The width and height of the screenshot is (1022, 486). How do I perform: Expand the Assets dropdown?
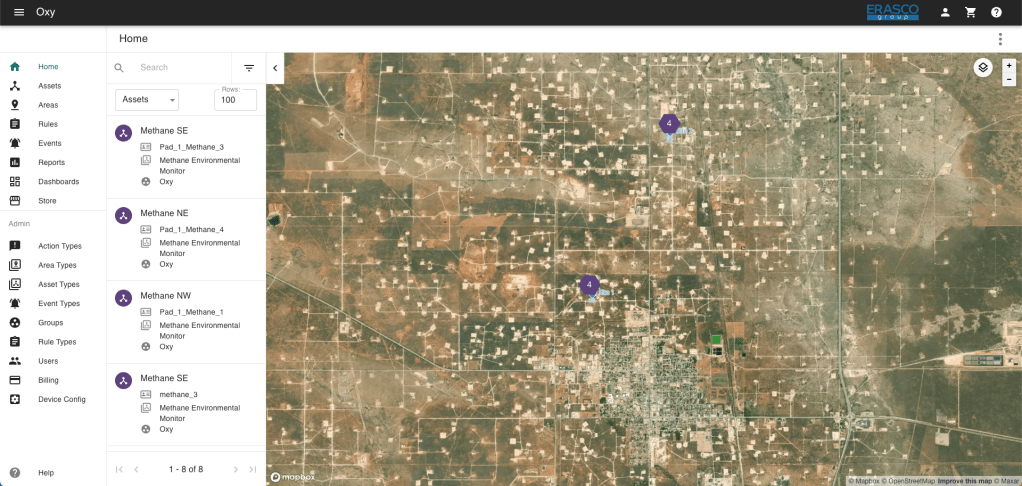click(x=148, y=100)
